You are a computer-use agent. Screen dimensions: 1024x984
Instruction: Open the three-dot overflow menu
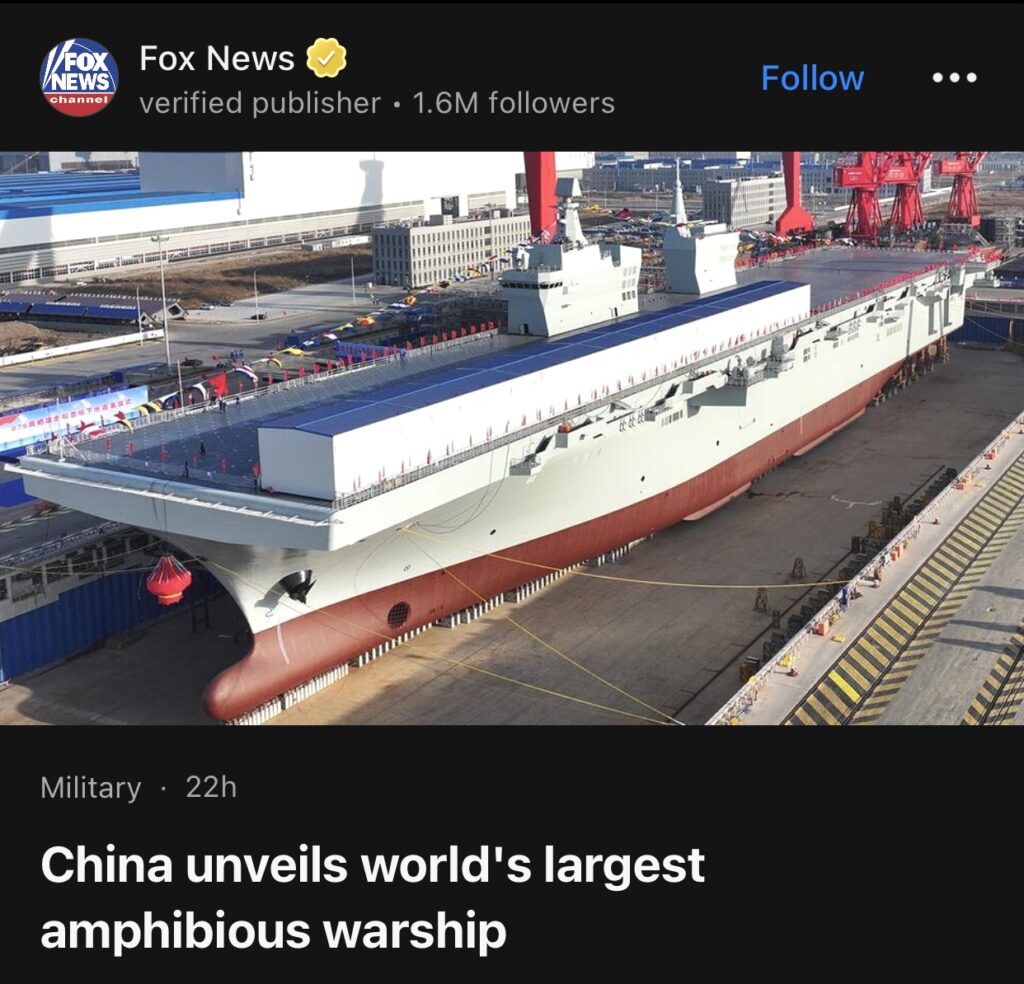(x=953, y=78)
